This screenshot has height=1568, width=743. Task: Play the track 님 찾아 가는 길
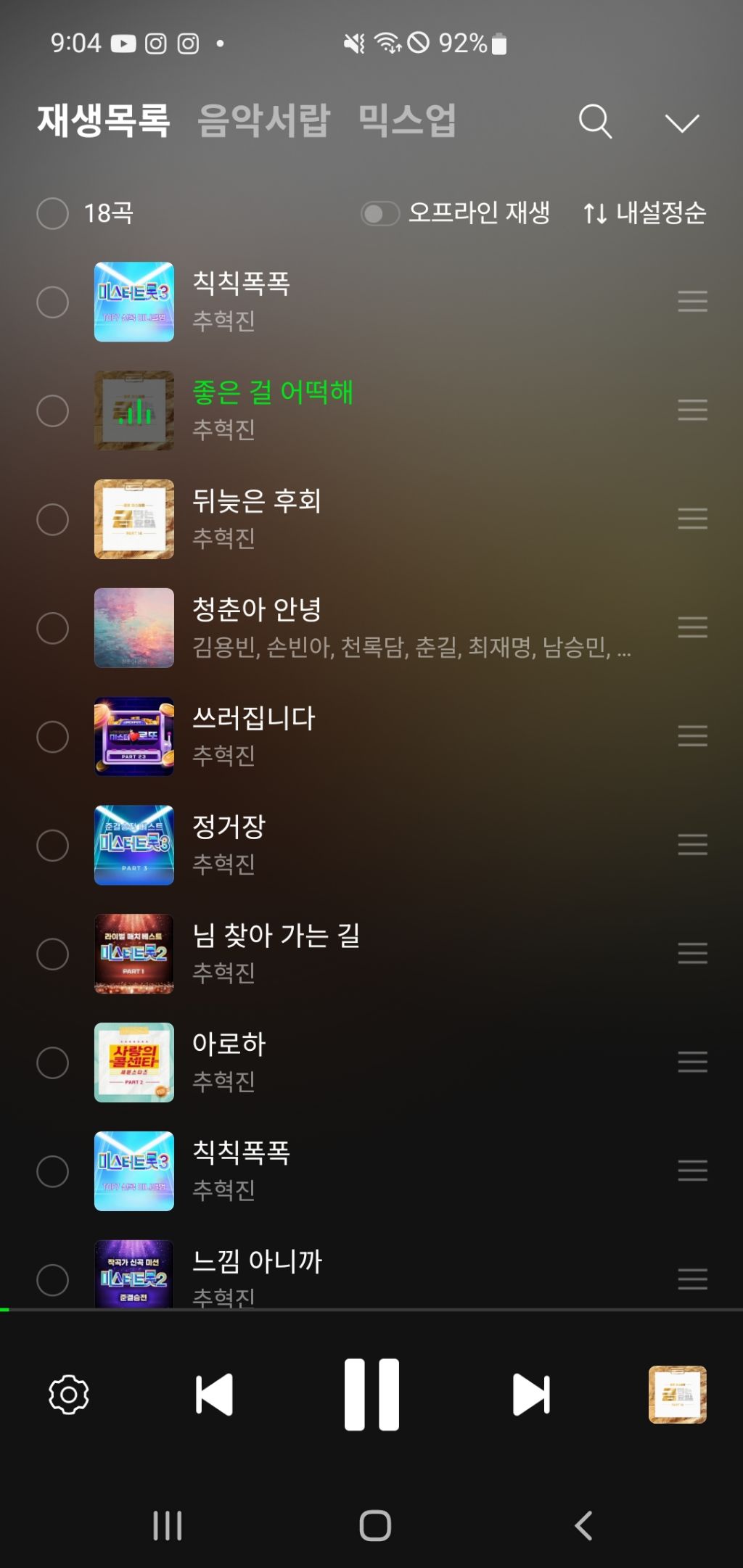(x=276, y=936)
